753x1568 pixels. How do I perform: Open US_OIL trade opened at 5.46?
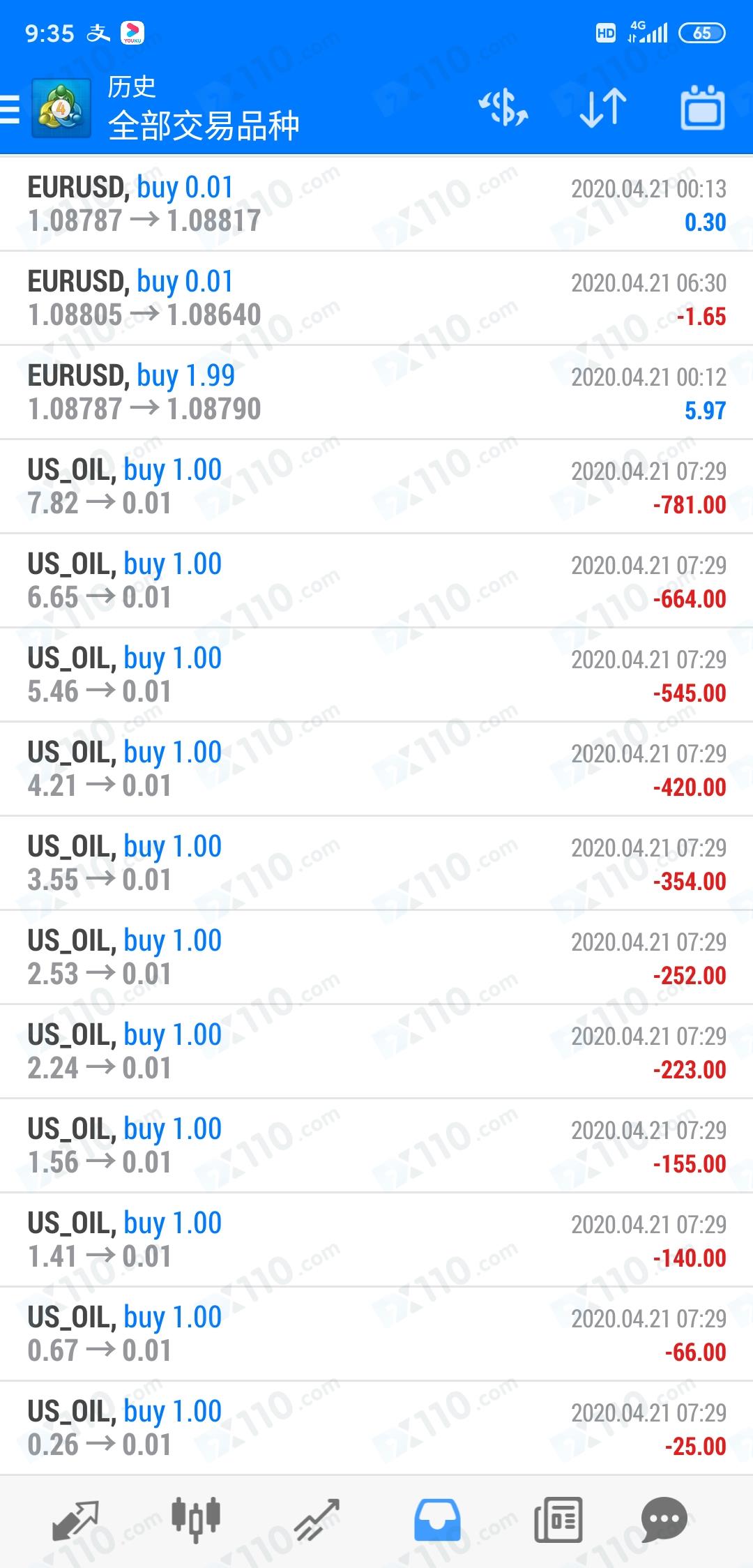pos(376,675)
